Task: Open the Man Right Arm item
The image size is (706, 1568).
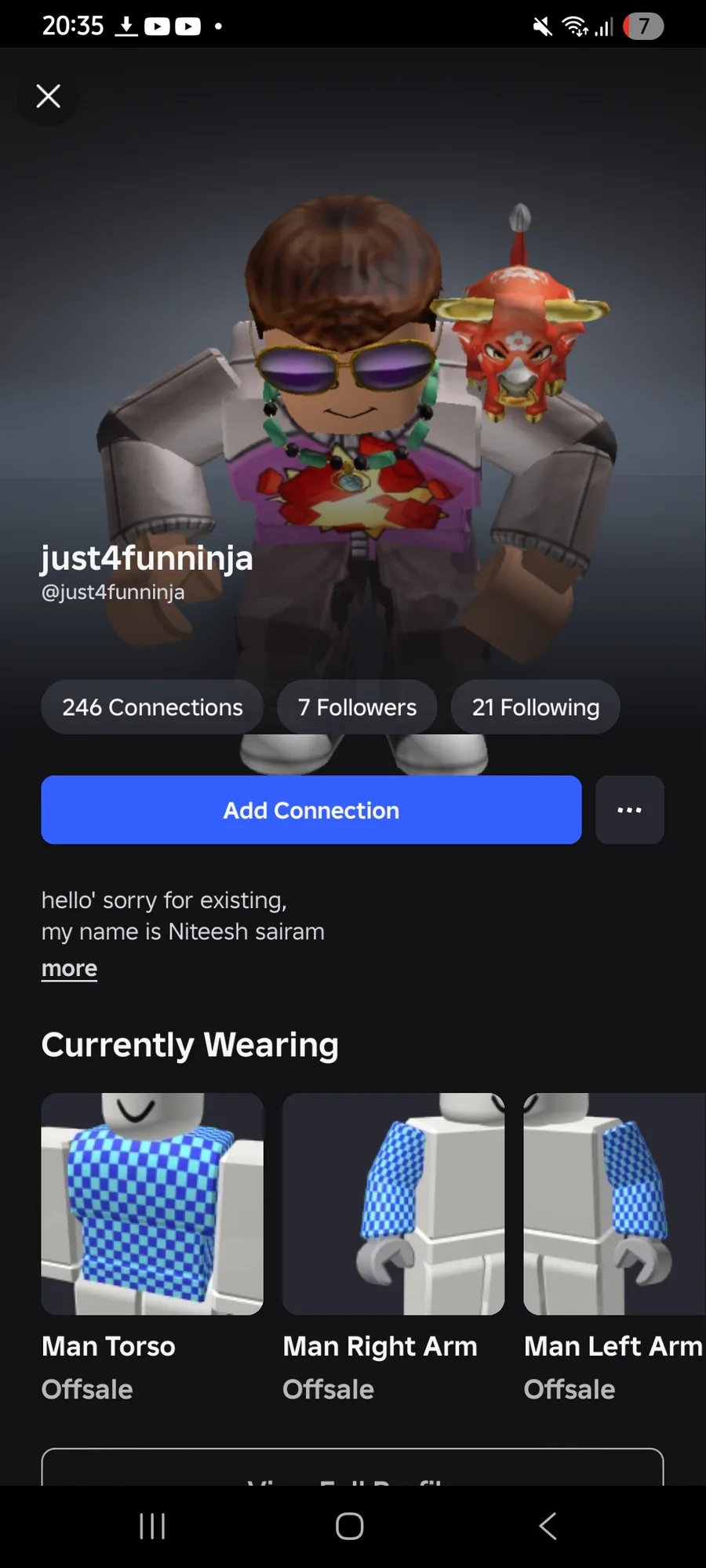Action: point(393,1203)
